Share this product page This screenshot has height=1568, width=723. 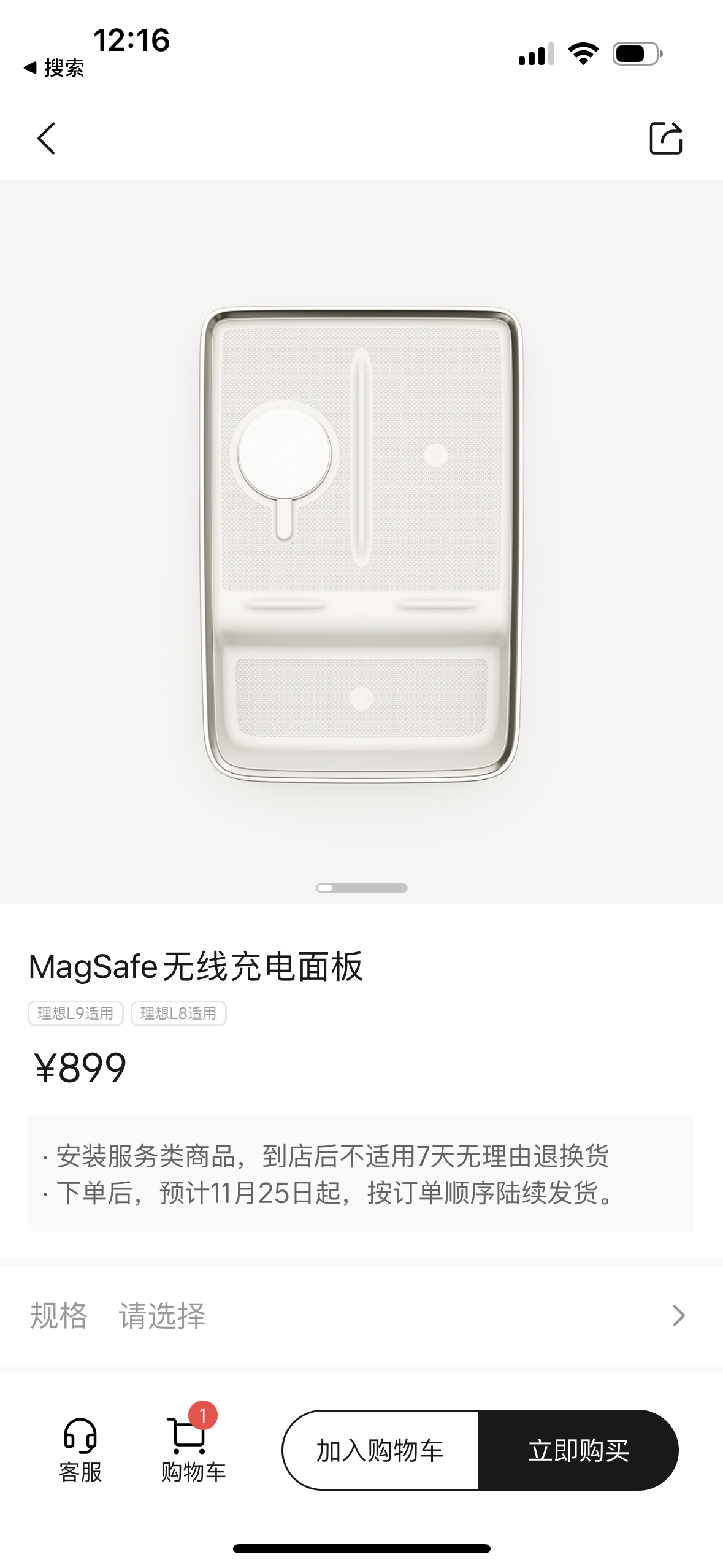666,138
